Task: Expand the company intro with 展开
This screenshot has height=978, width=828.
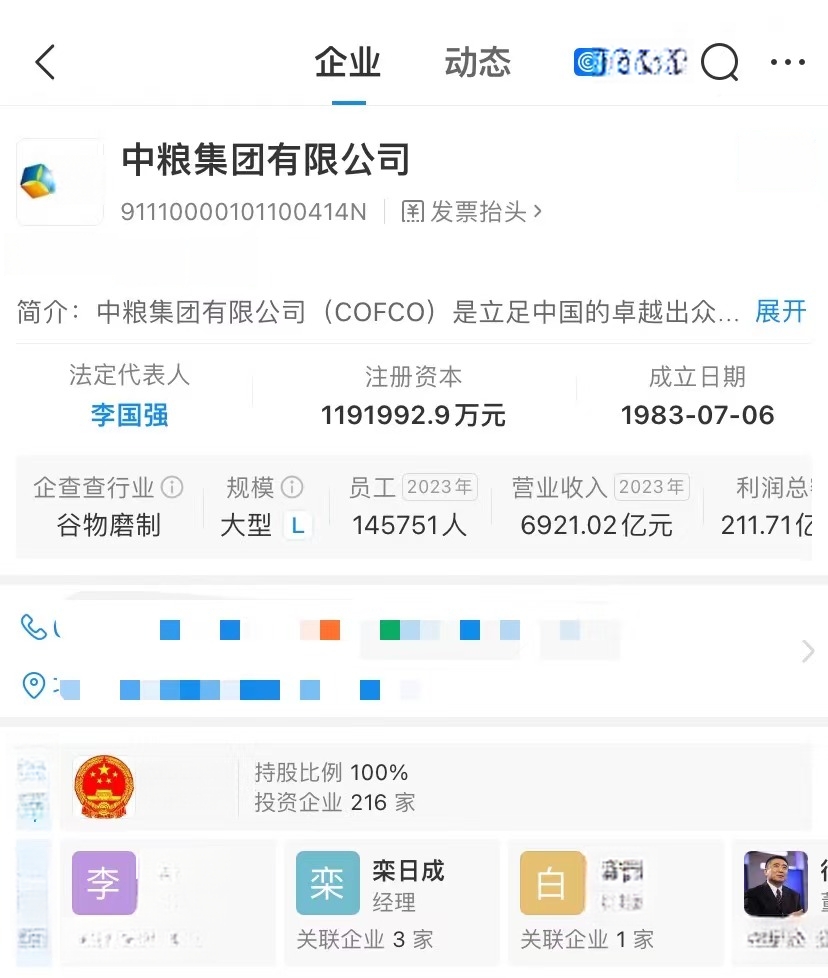Action: tap(780, 311)
